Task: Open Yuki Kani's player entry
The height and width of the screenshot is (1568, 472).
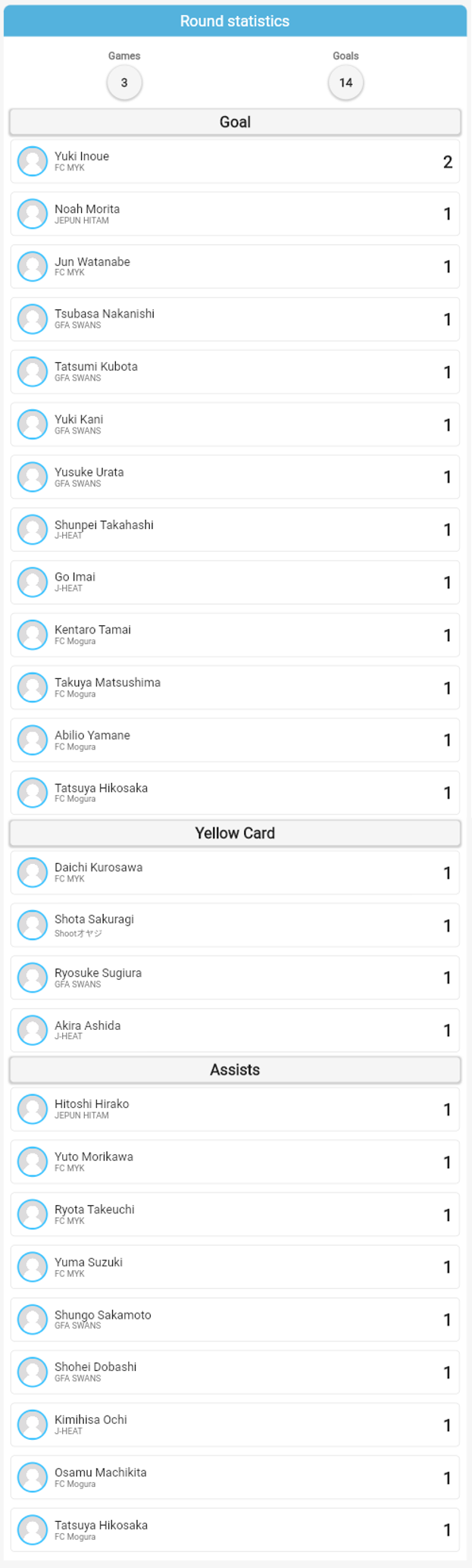Action: (x=235, y=424)
